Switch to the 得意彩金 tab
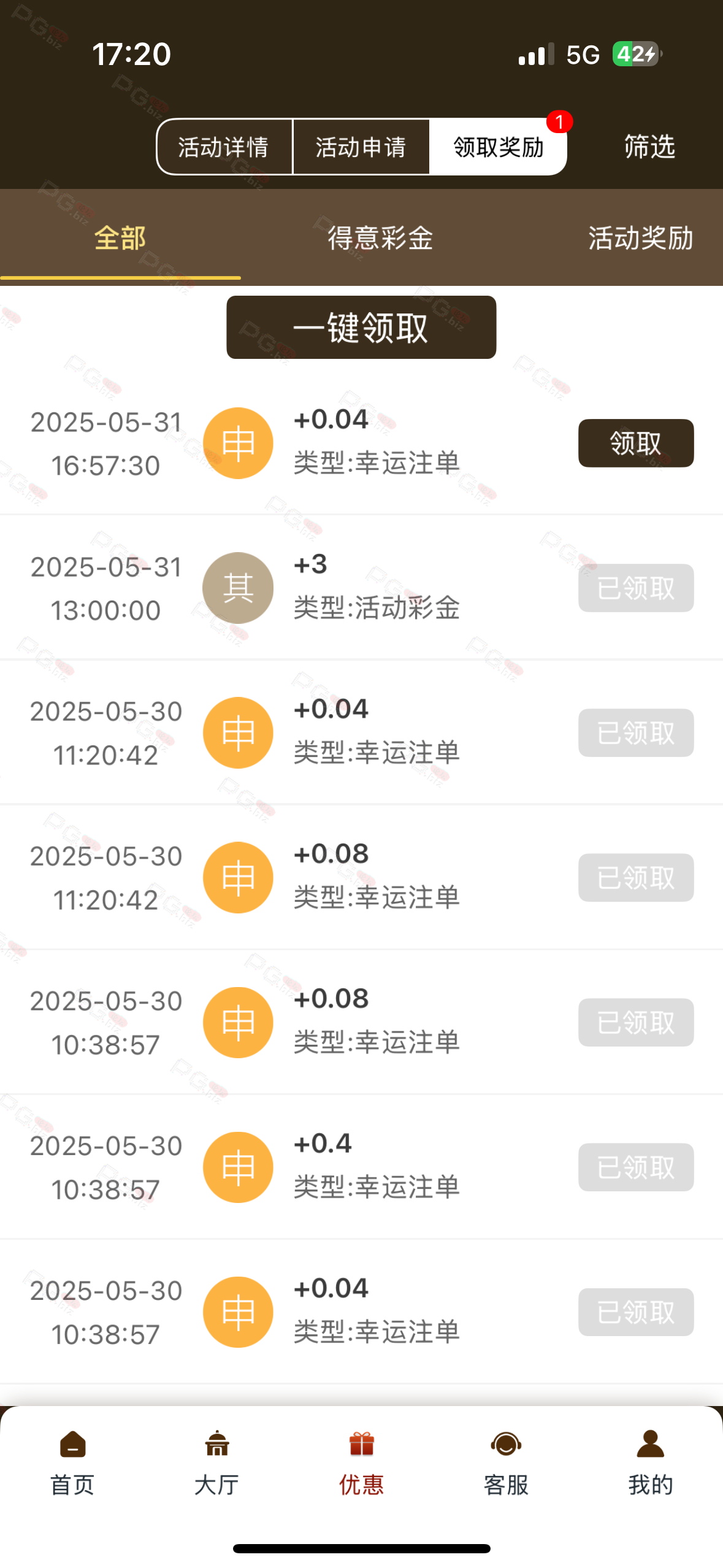Screen dimensions: 723x1568 (x=380, y=237)
